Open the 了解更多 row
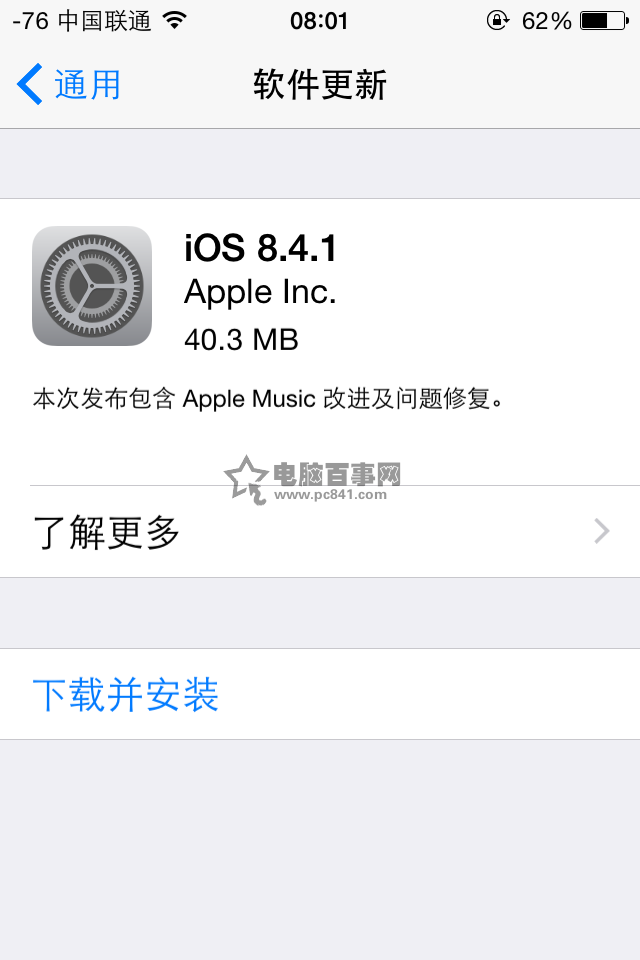640x960 pixels. [320, 532]
